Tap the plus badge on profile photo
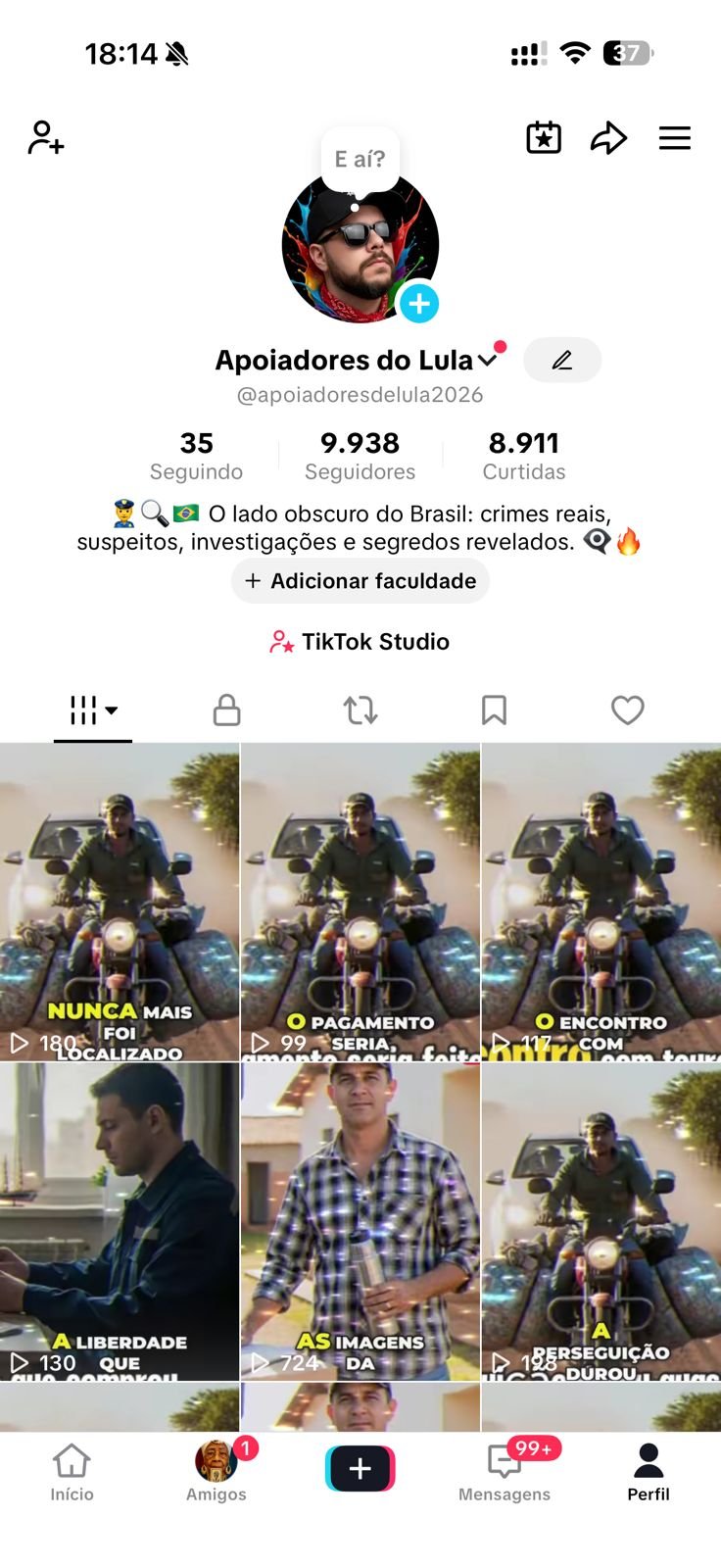The width and height of the screenshot is (721, 1568). pyautogui.click(x=419, y=304)
